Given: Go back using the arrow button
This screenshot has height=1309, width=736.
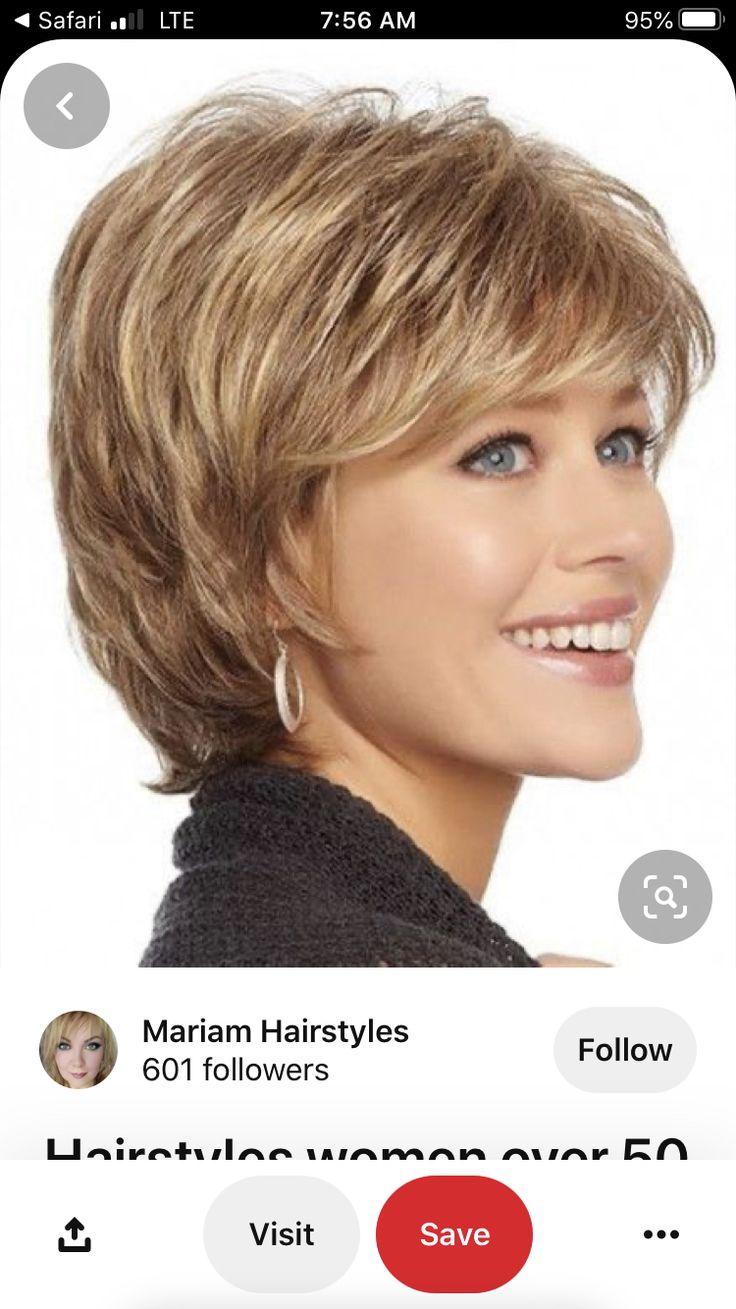Looking at the screenshot, I should pos(66,106).
